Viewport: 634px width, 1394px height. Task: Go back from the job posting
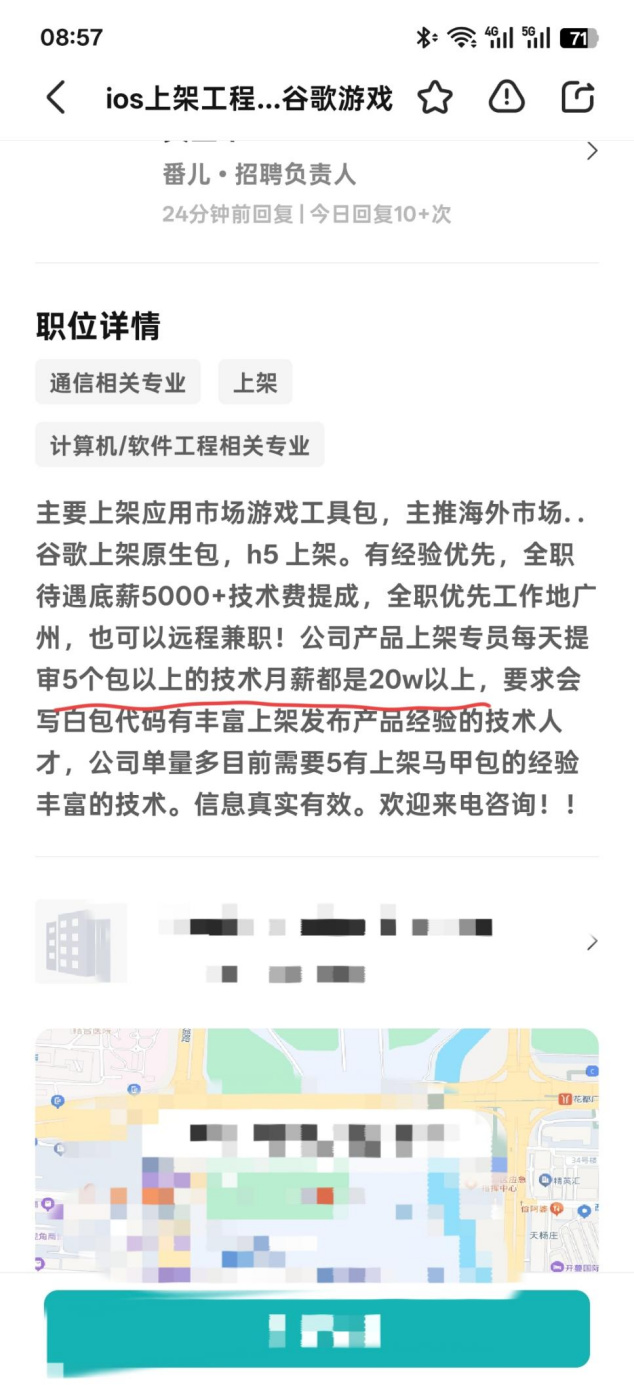pyautogui.click(x=56, y=98)
